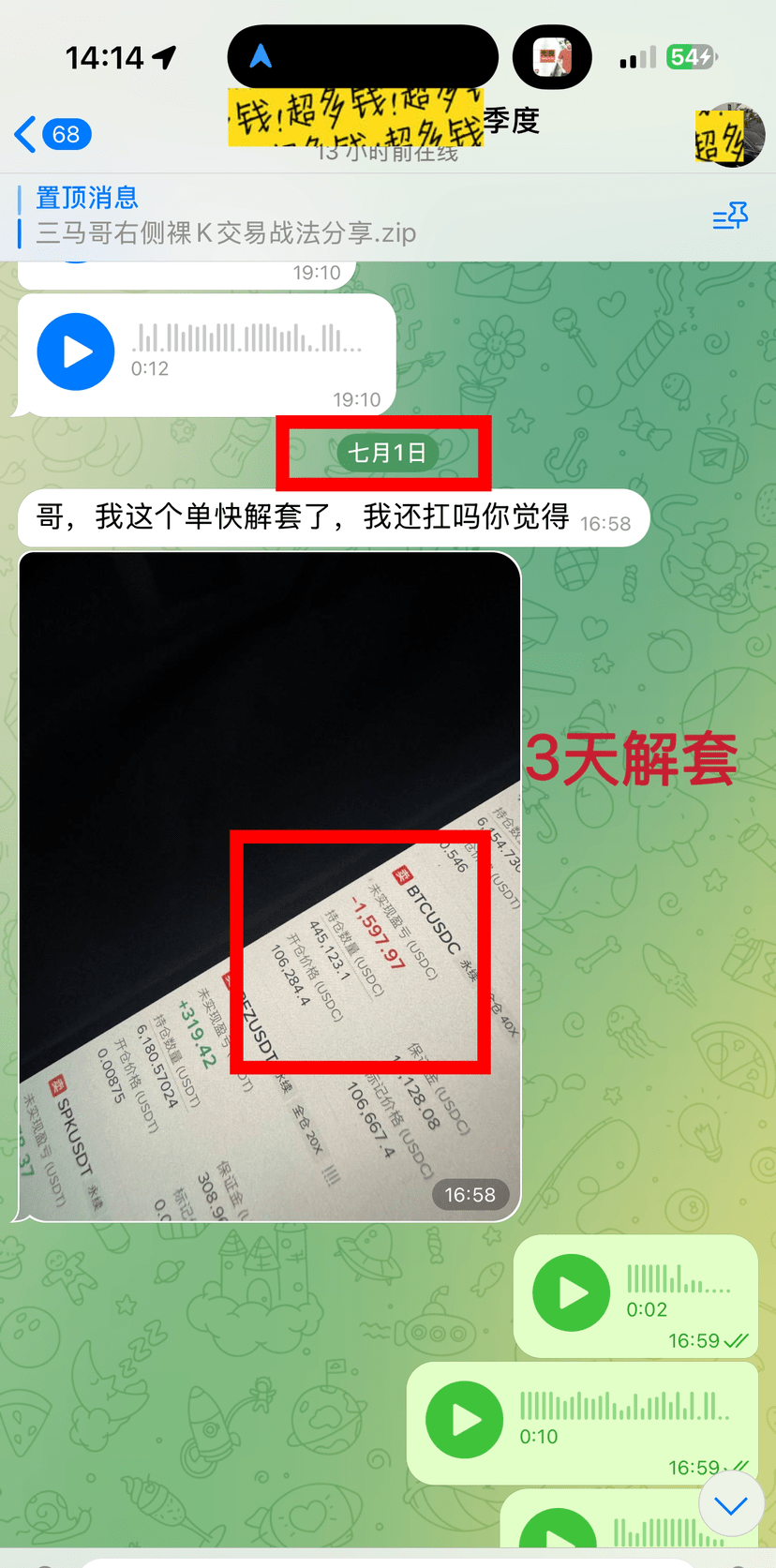Jump to the latest messages
This screenshot has height=1568, width=776.
click(730, 1504)
